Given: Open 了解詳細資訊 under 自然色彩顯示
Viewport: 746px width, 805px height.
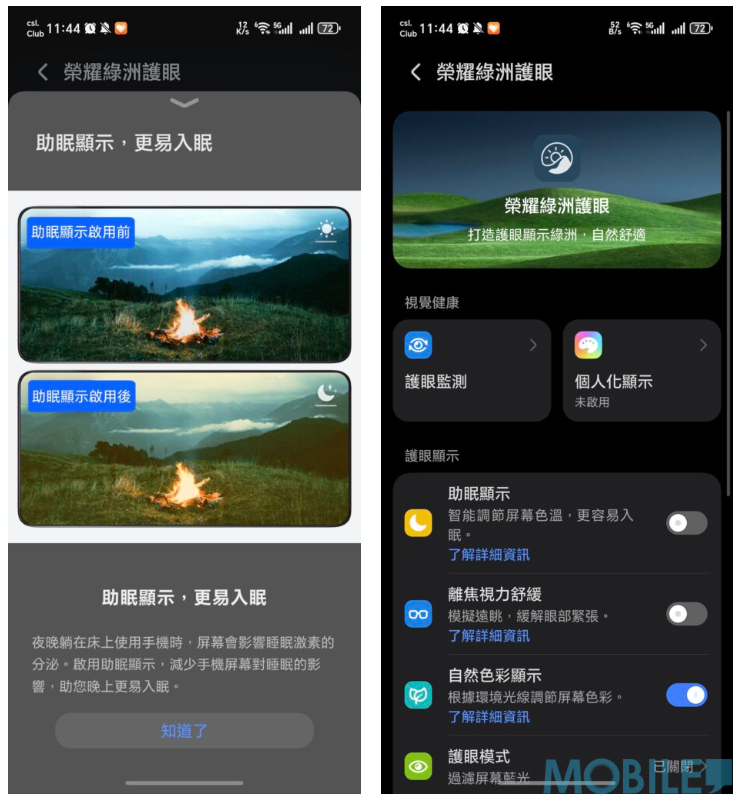Looking at the screenshot, I should click(488, 716).
